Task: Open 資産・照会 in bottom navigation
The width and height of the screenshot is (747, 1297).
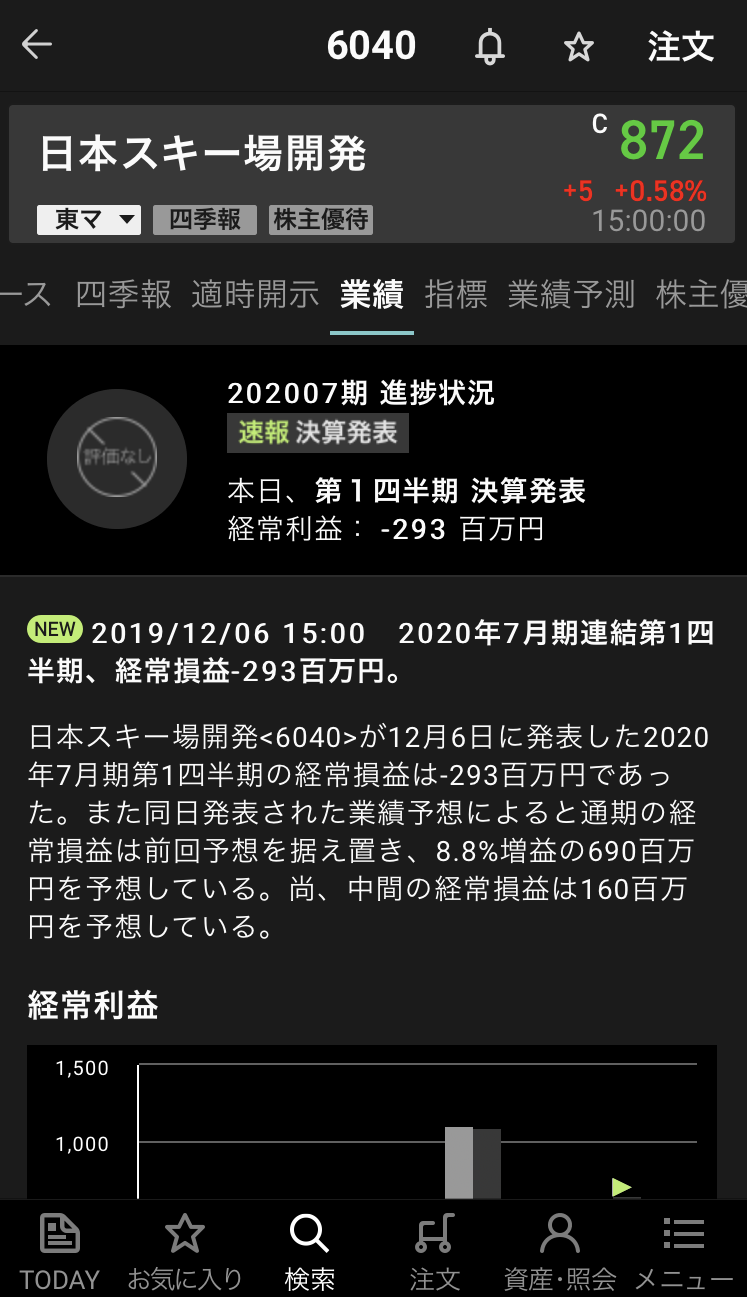Action: click(560, 1250)
